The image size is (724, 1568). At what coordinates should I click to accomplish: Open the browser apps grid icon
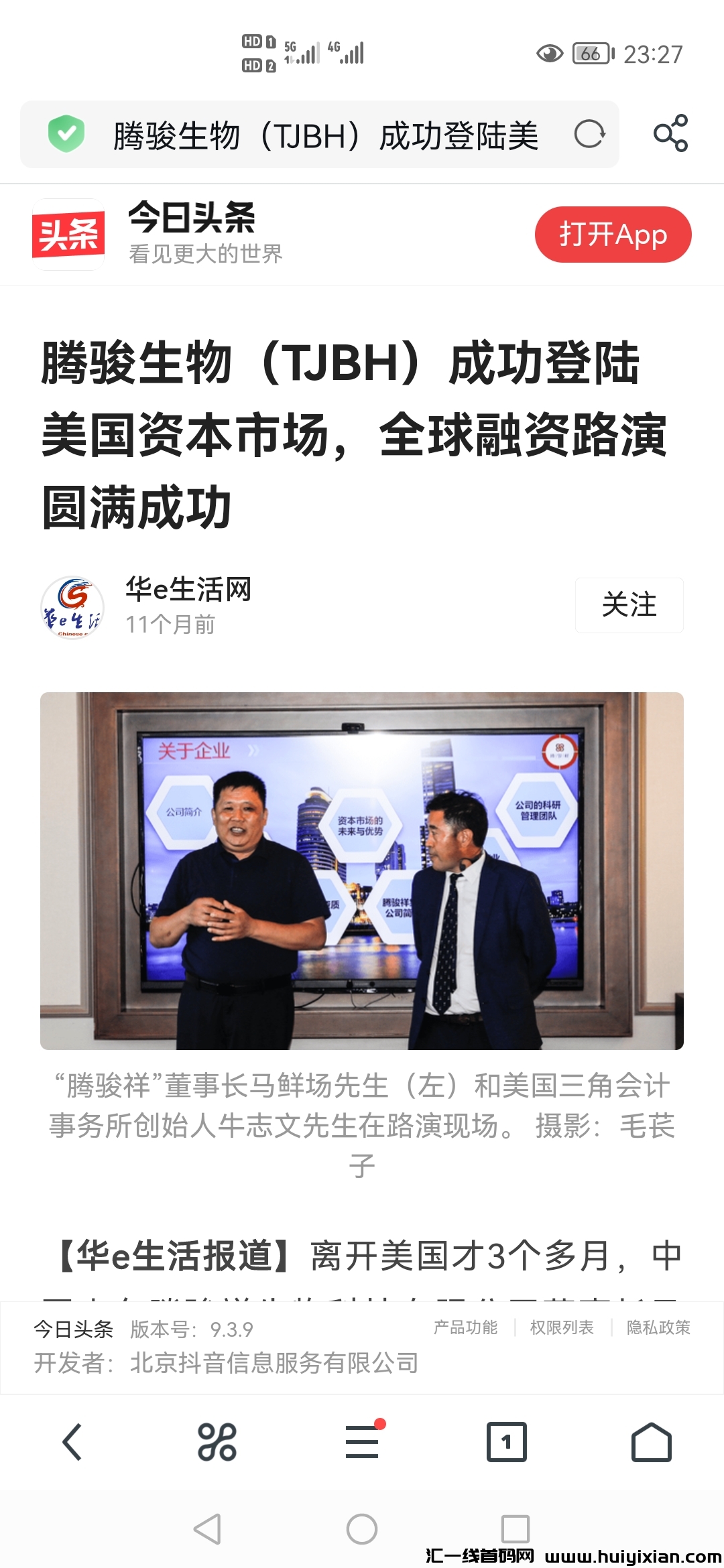coord(217,1442)
